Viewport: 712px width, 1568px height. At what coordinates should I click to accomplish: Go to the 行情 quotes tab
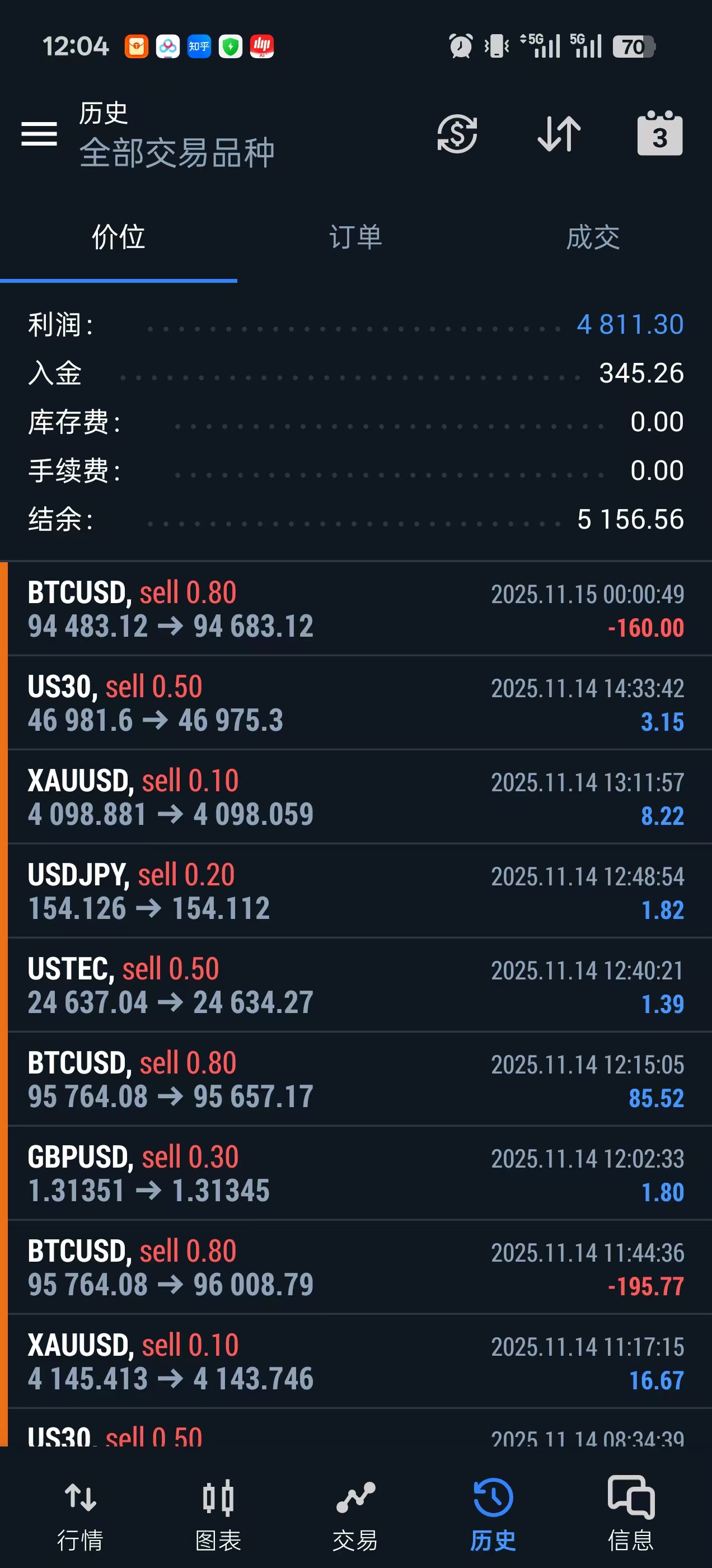pos(81,1513)
